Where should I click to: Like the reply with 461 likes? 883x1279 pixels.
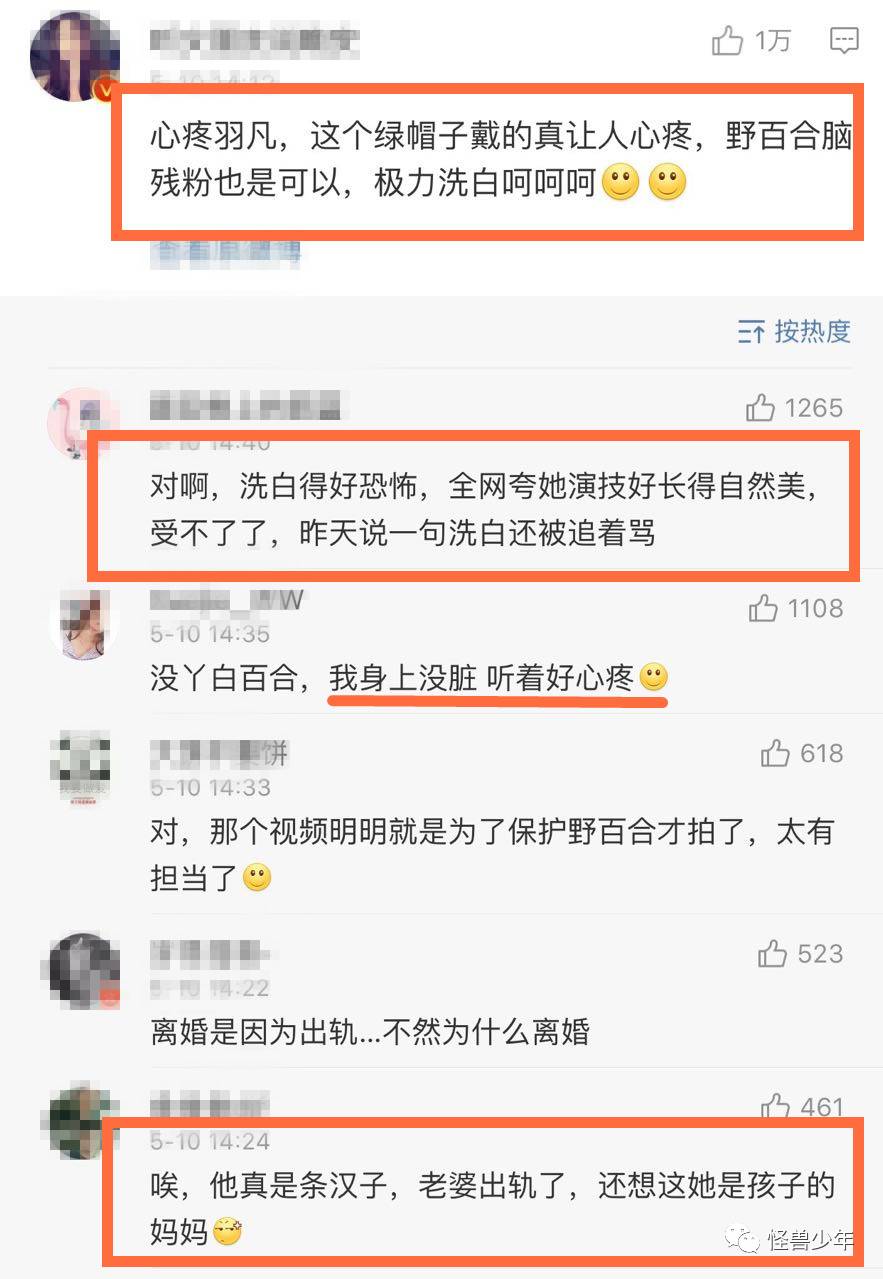click(775, 1106)
